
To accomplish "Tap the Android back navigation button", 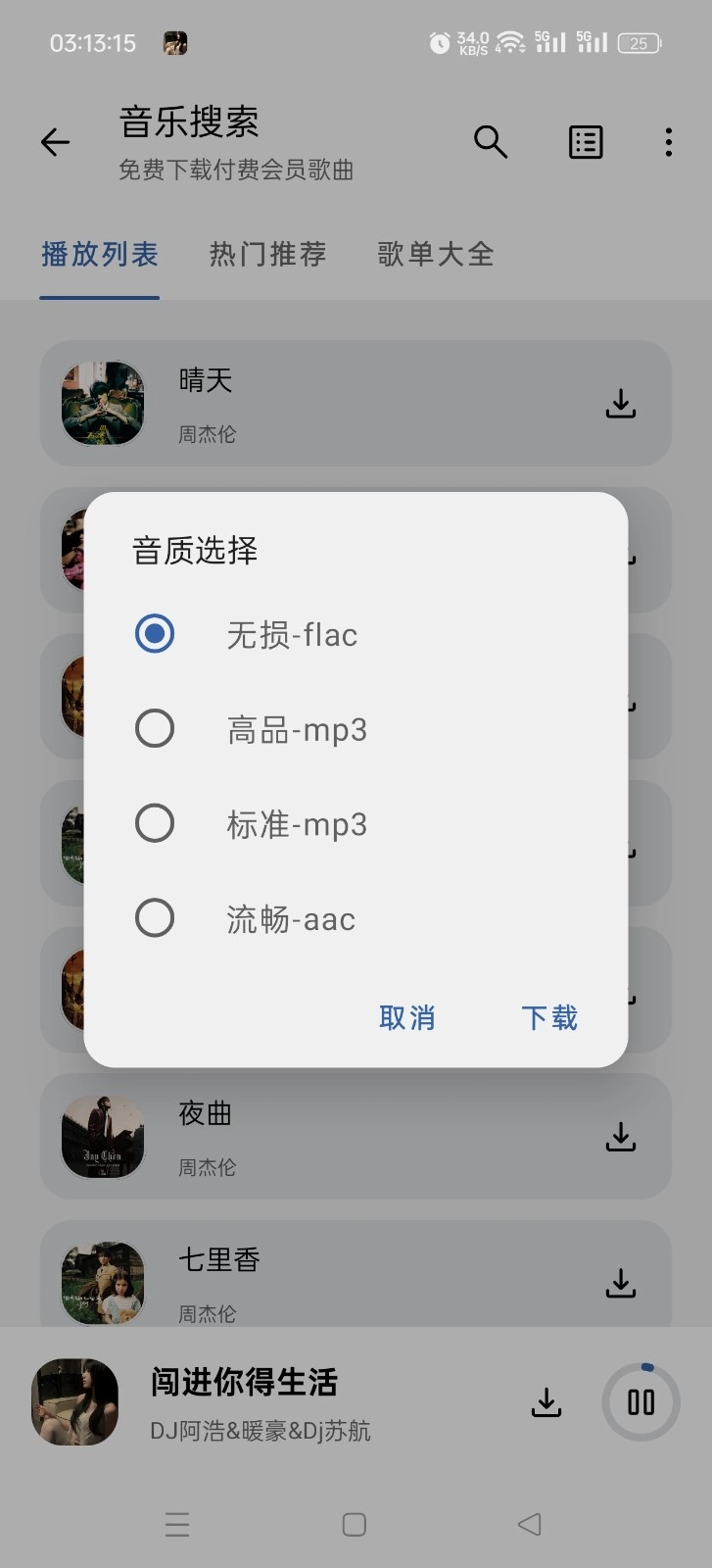I will pos(528,1524).
